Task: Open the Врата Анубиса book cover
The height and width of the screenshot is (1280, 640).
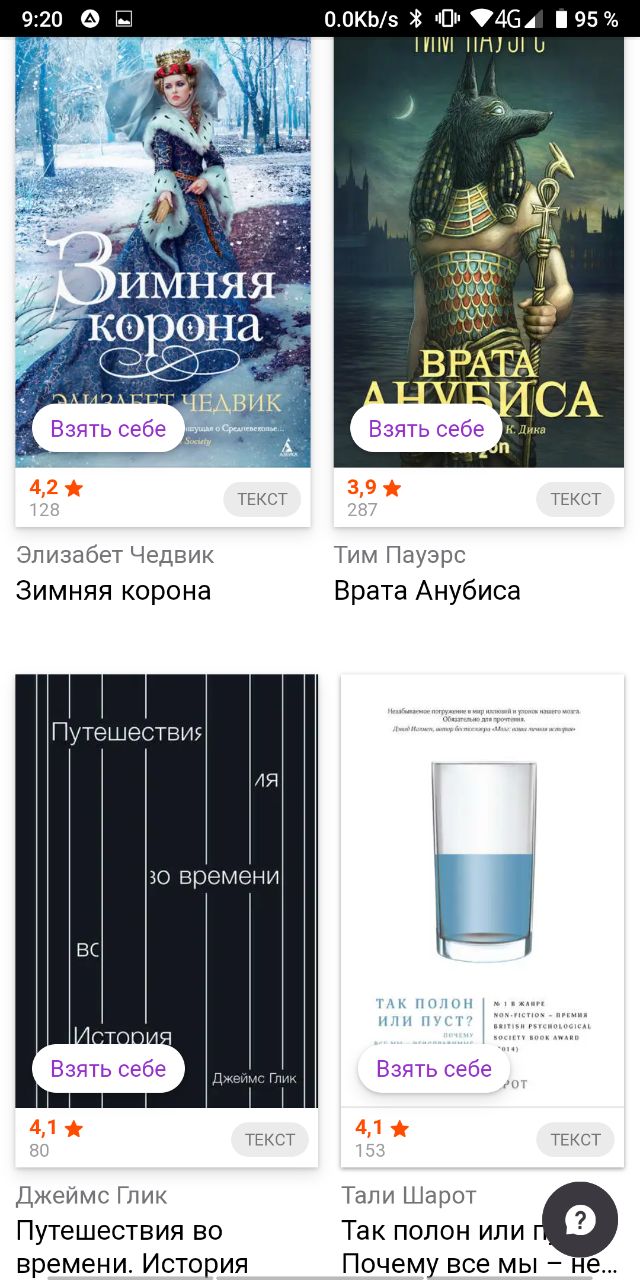Action: (479, 252)
